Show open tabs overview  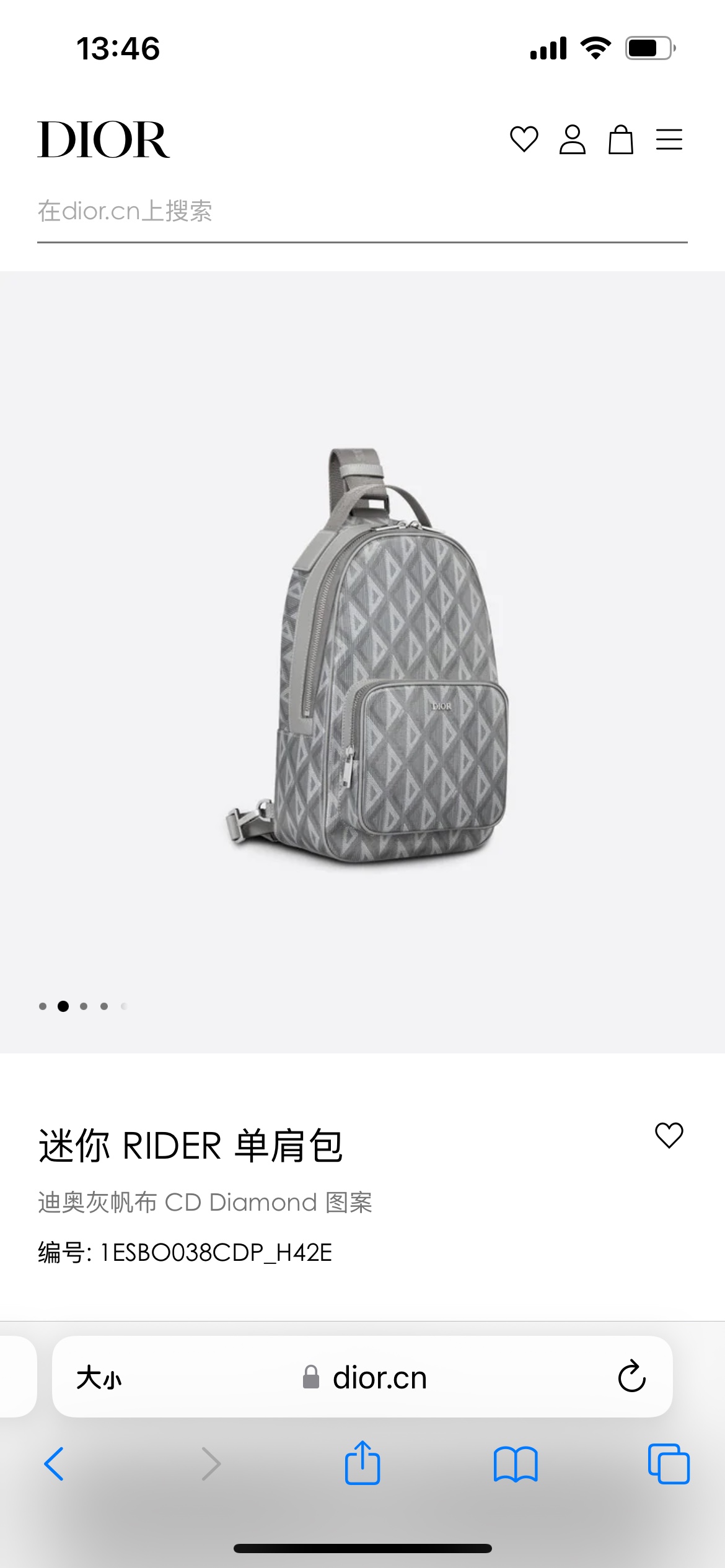click(669, 1464)
